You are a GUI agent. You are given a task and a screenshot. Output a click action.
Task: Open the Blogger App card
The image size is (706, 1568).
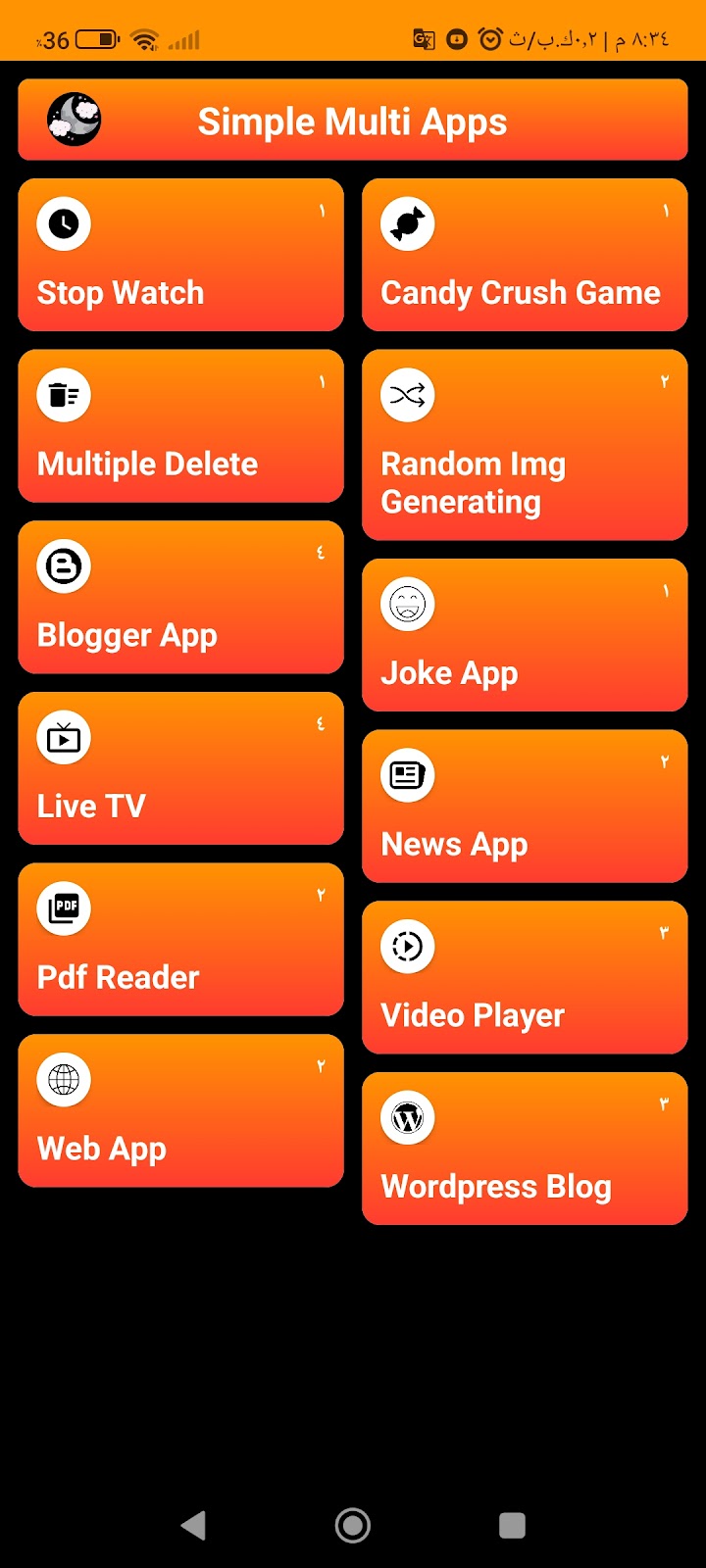180,597
